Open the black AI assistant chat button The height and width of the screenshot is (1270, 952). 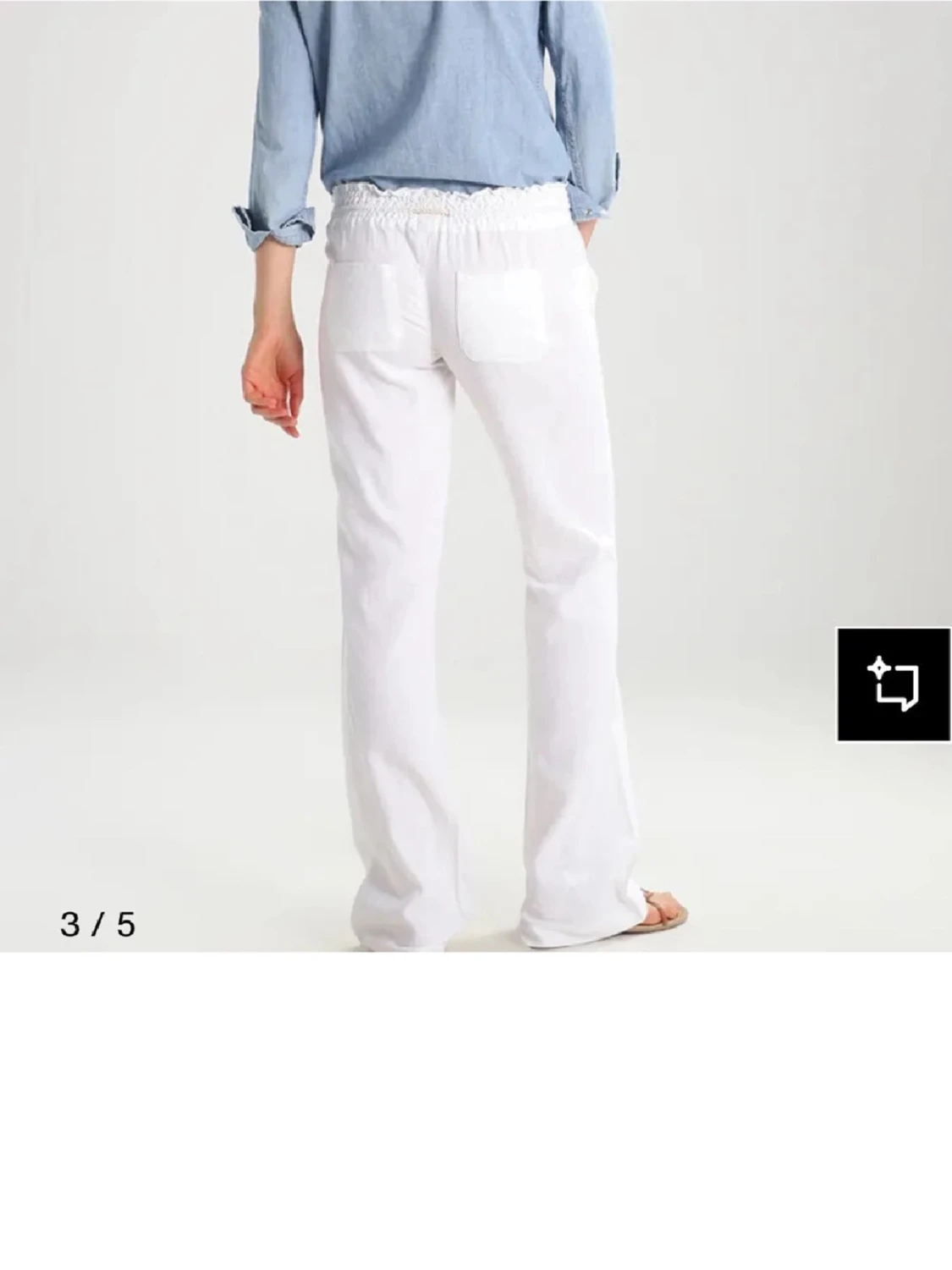coord(894,684)
